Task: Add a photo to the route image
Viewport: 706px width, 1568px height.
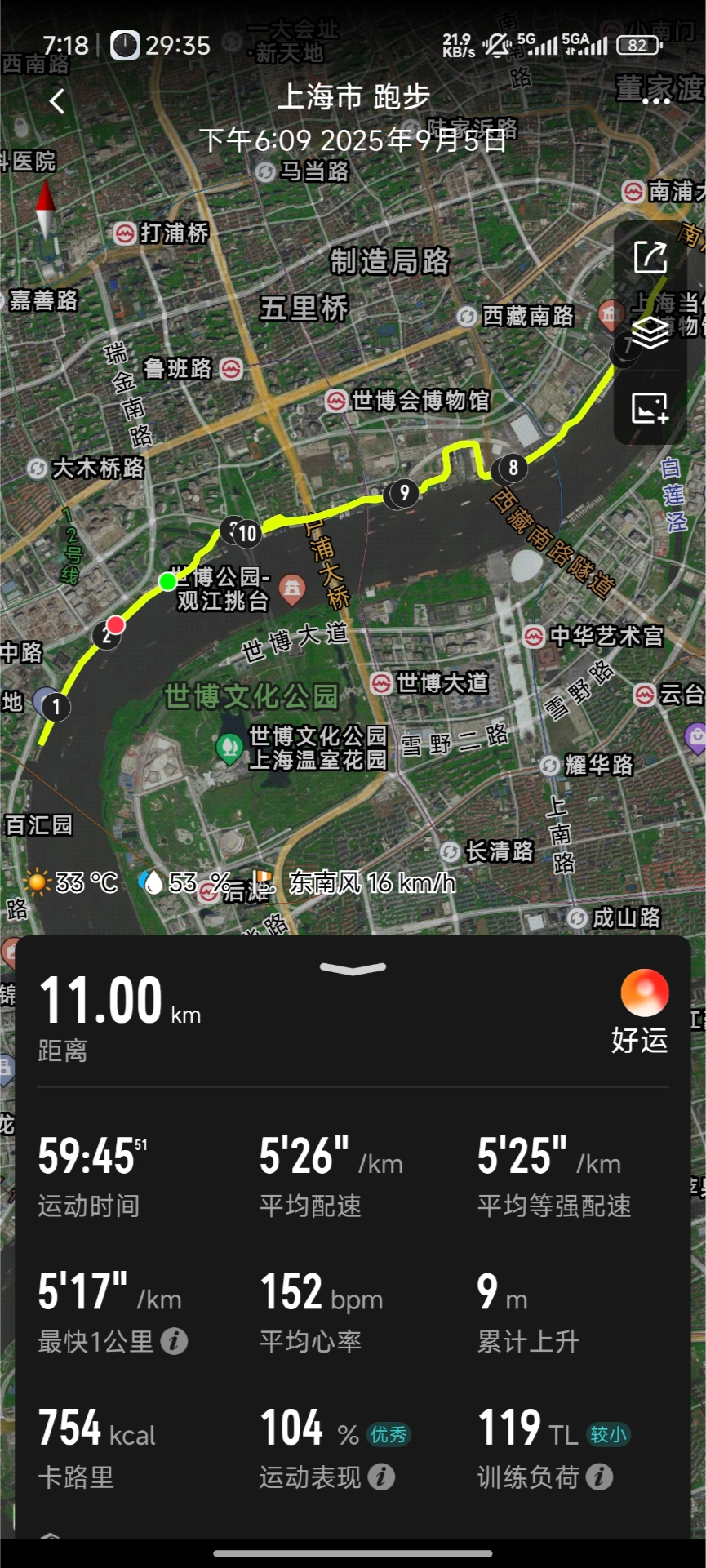Action: 650,407
